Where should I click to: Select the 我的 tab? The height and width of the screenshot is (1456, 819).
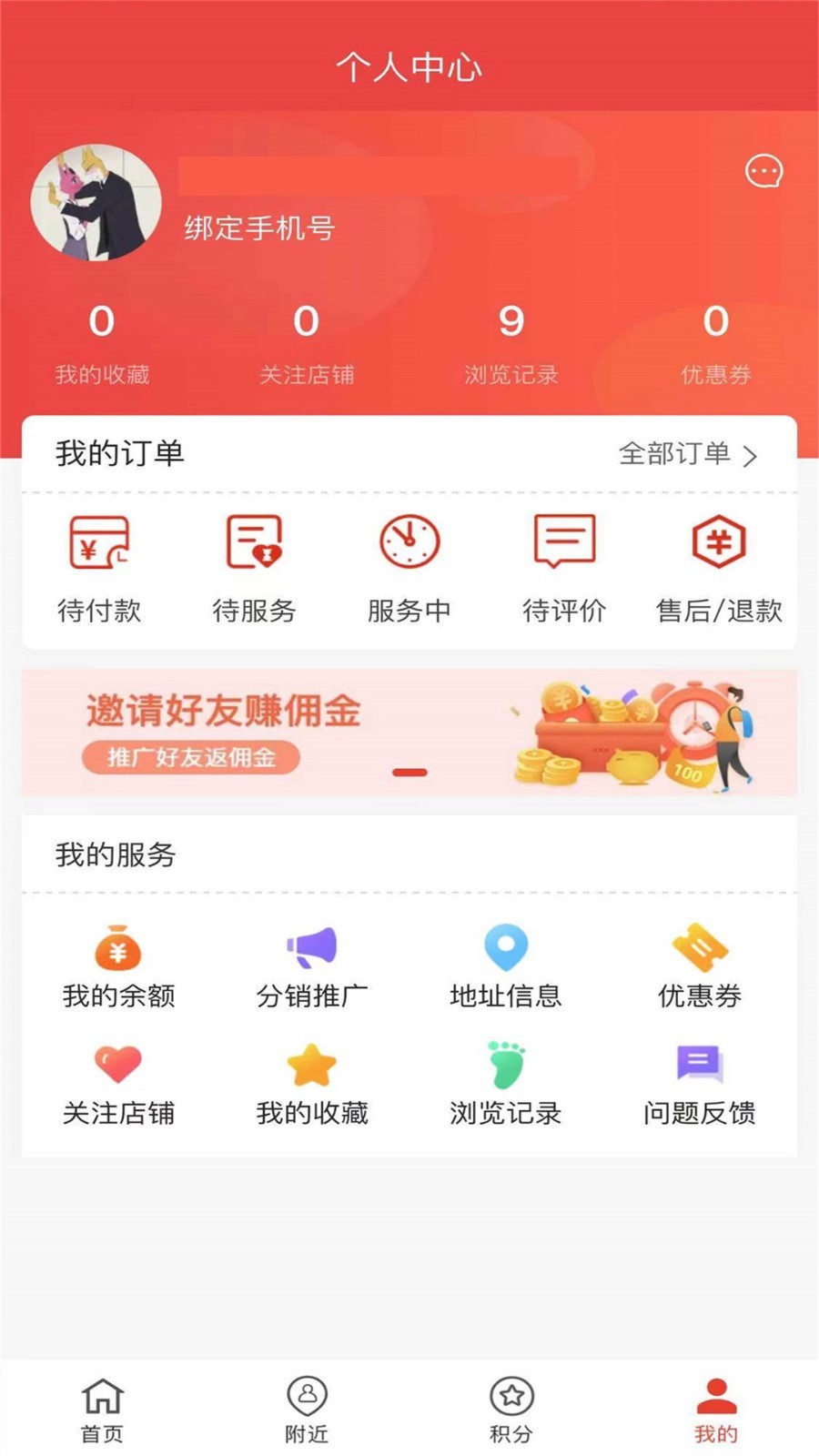pos(716,1410)
